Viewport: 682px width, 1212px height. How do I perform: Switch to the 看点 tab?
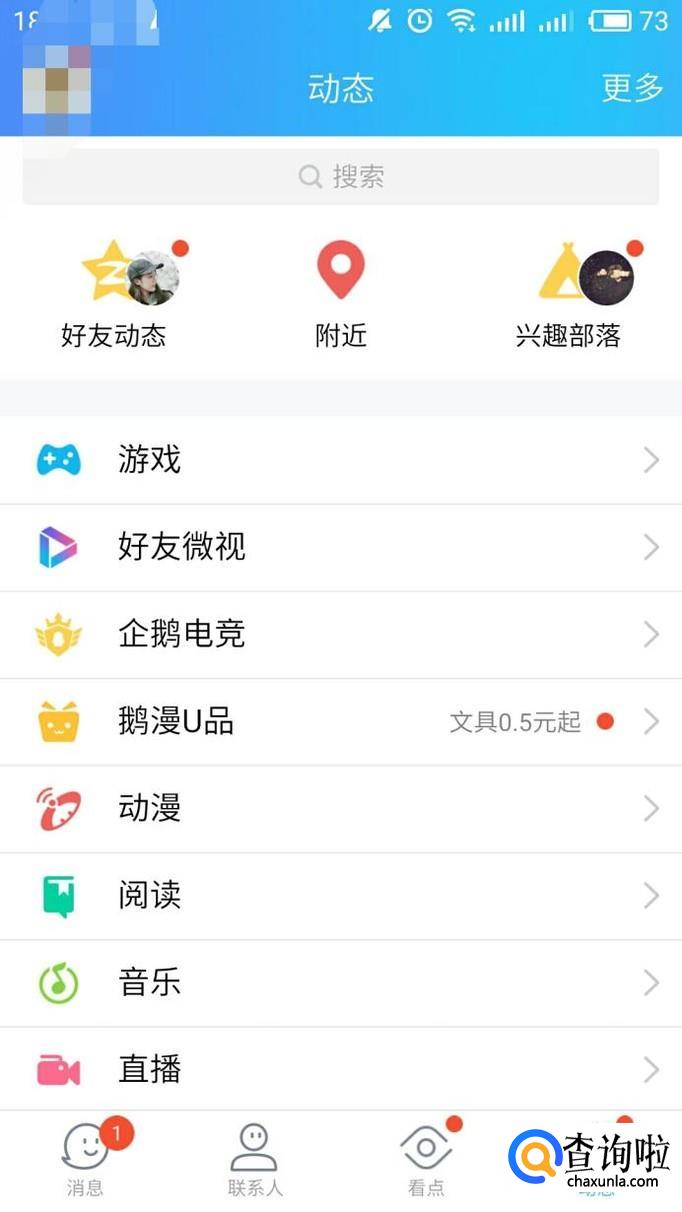426,1160
